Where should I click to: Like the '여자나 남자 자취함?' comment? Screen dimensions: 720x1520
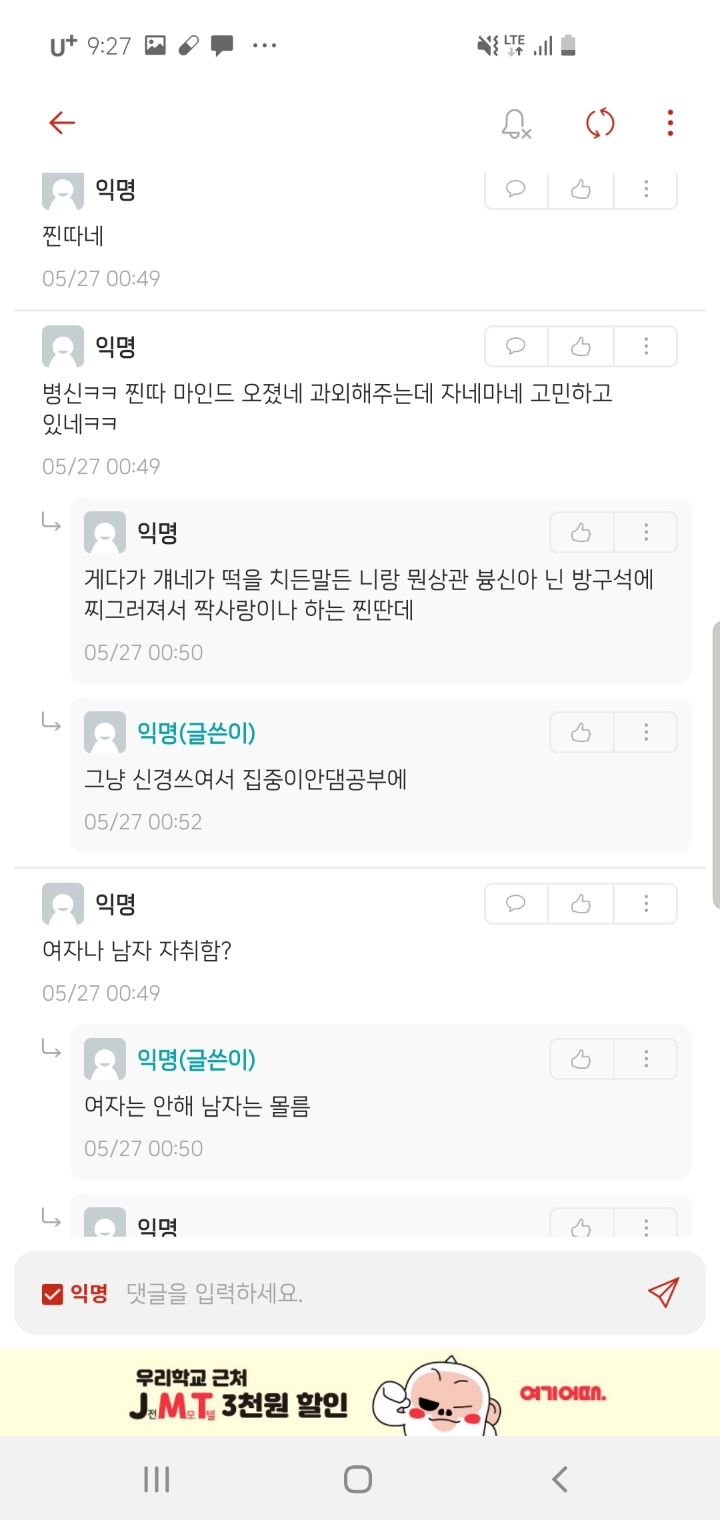click(x=581, y=903)
